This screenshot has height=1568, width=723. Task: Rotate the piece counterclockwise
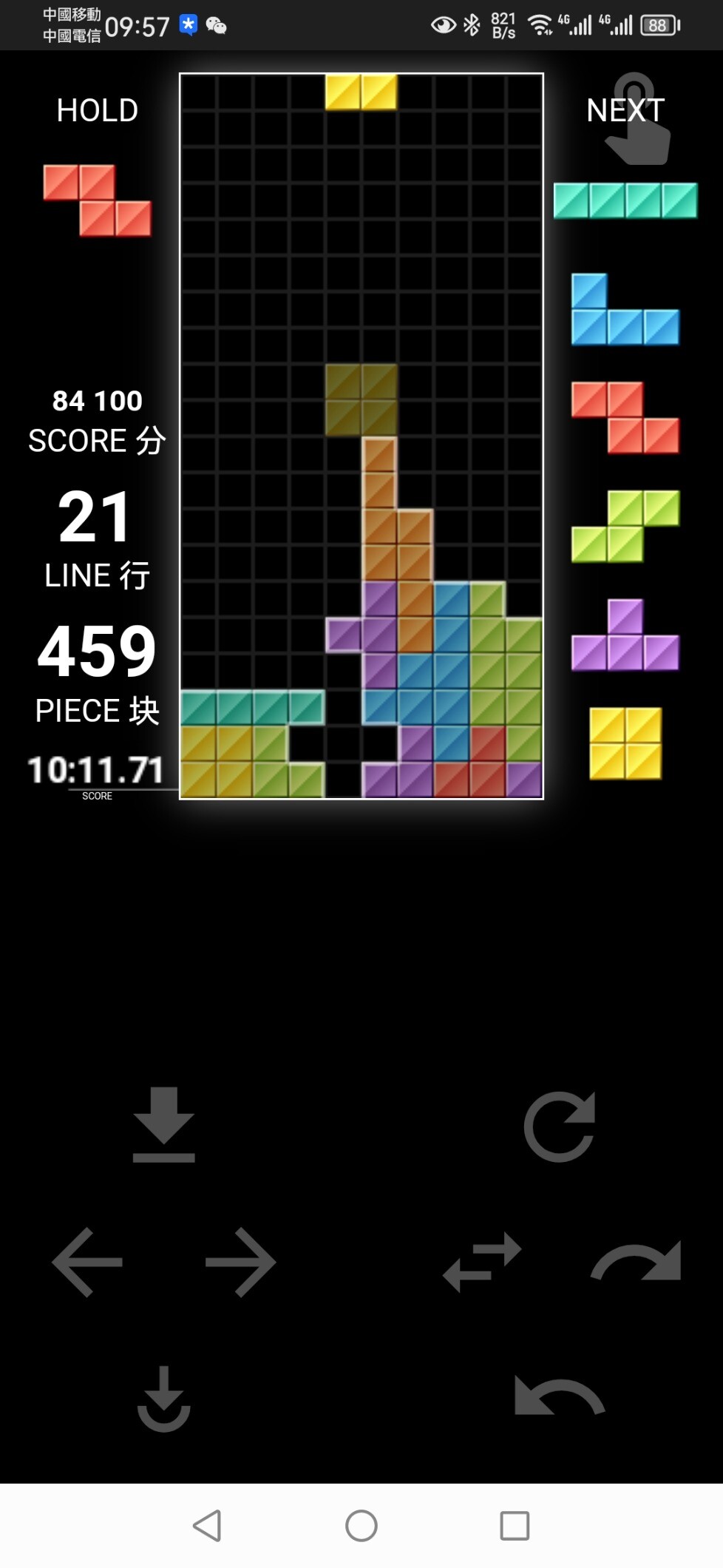(560, 1396)
